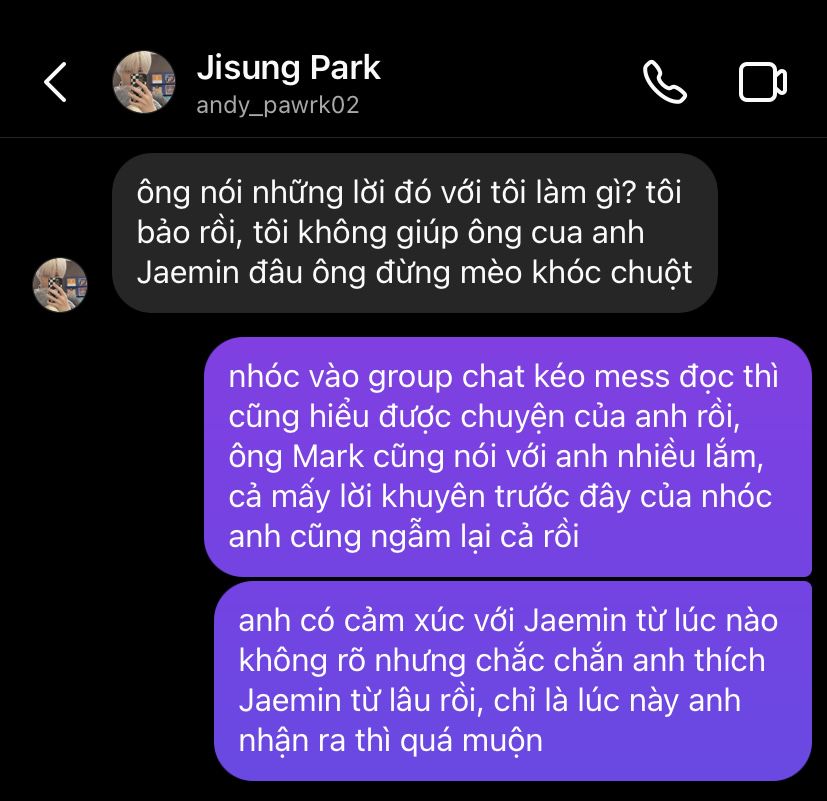Tap Jisung's avatar beside the grey message
827x801 pixels.
coord(60,284)
